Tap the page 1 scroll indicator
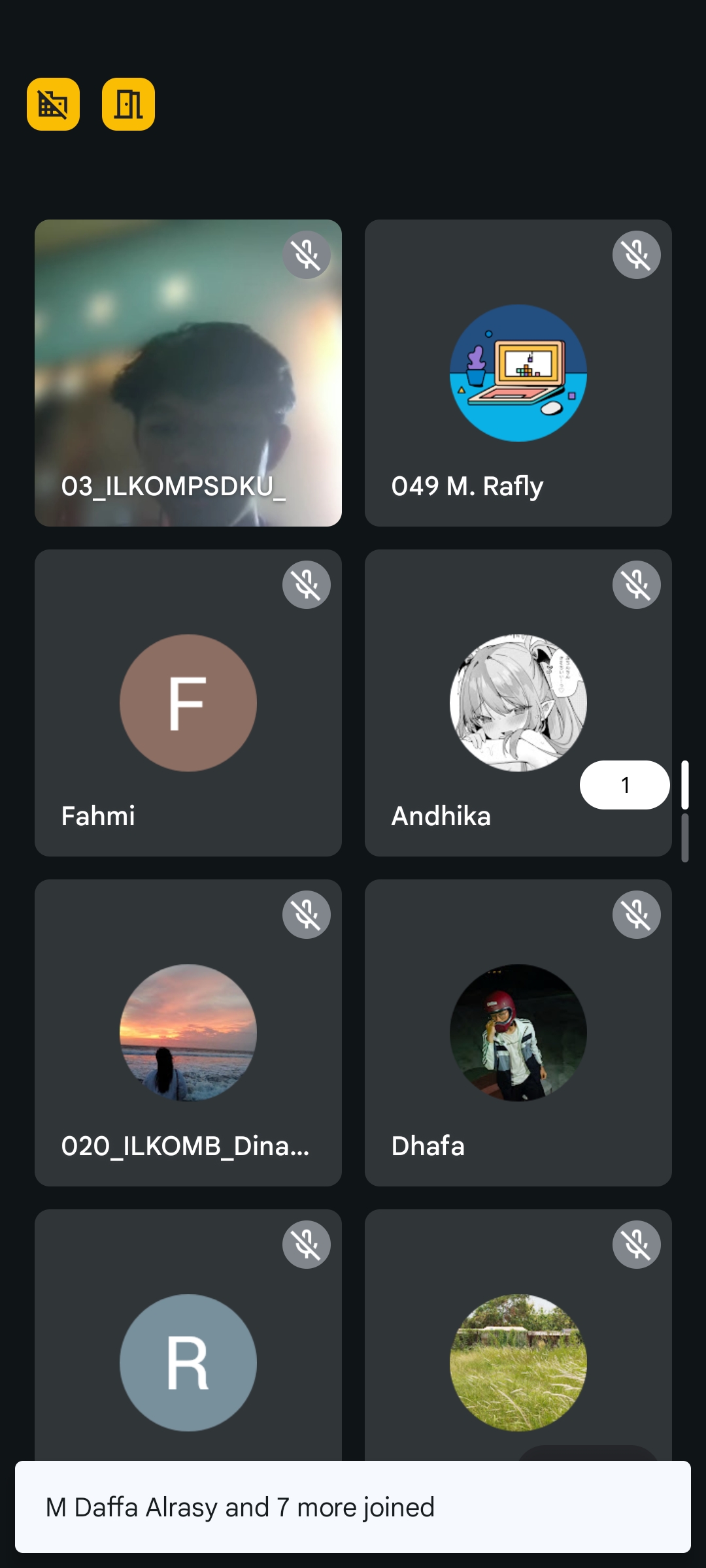The image size is (706, 1568). pos(624,785)
